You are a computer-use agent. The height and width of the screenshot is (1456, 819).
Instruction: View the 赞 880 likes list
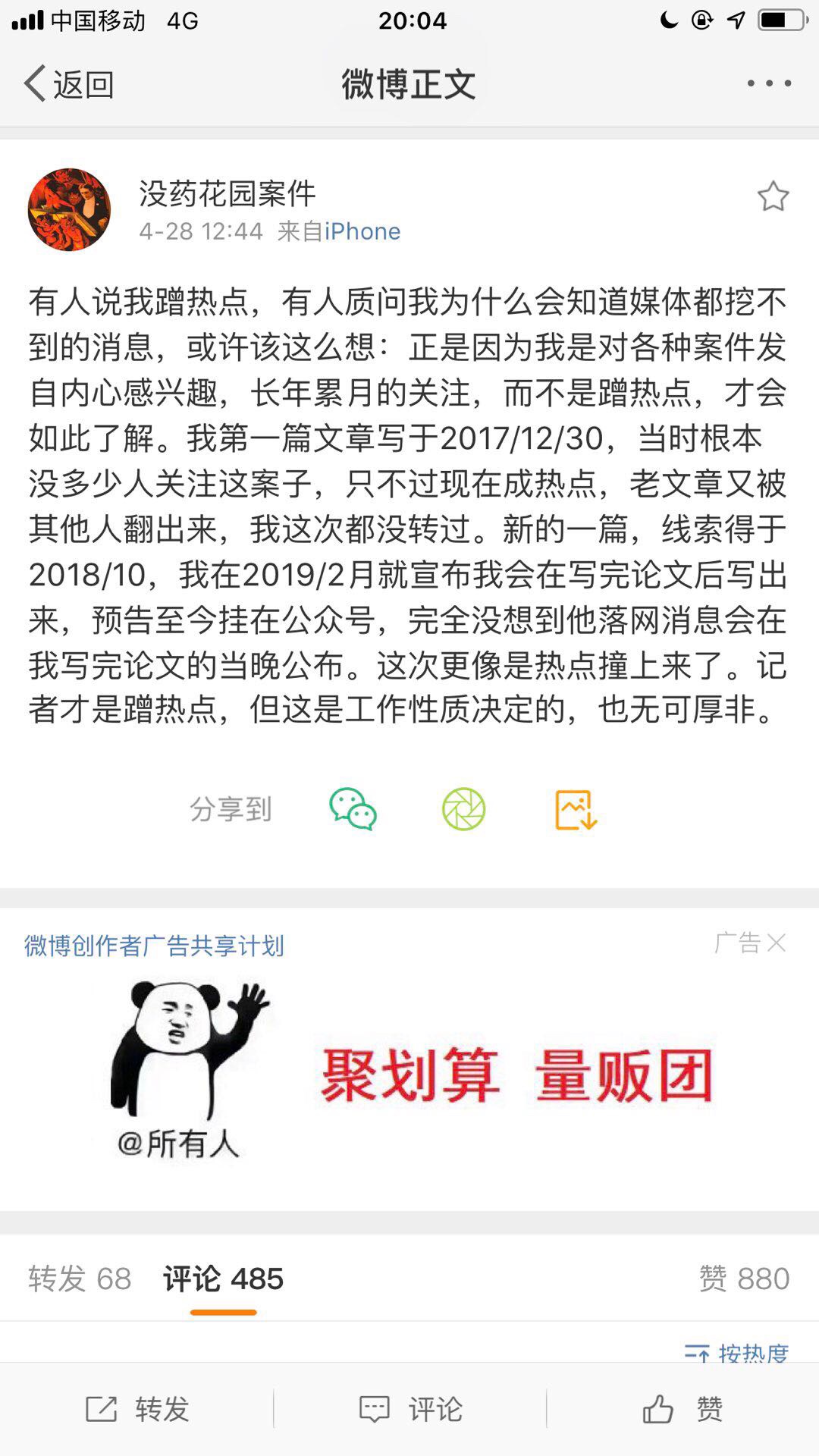(744, 1279)
